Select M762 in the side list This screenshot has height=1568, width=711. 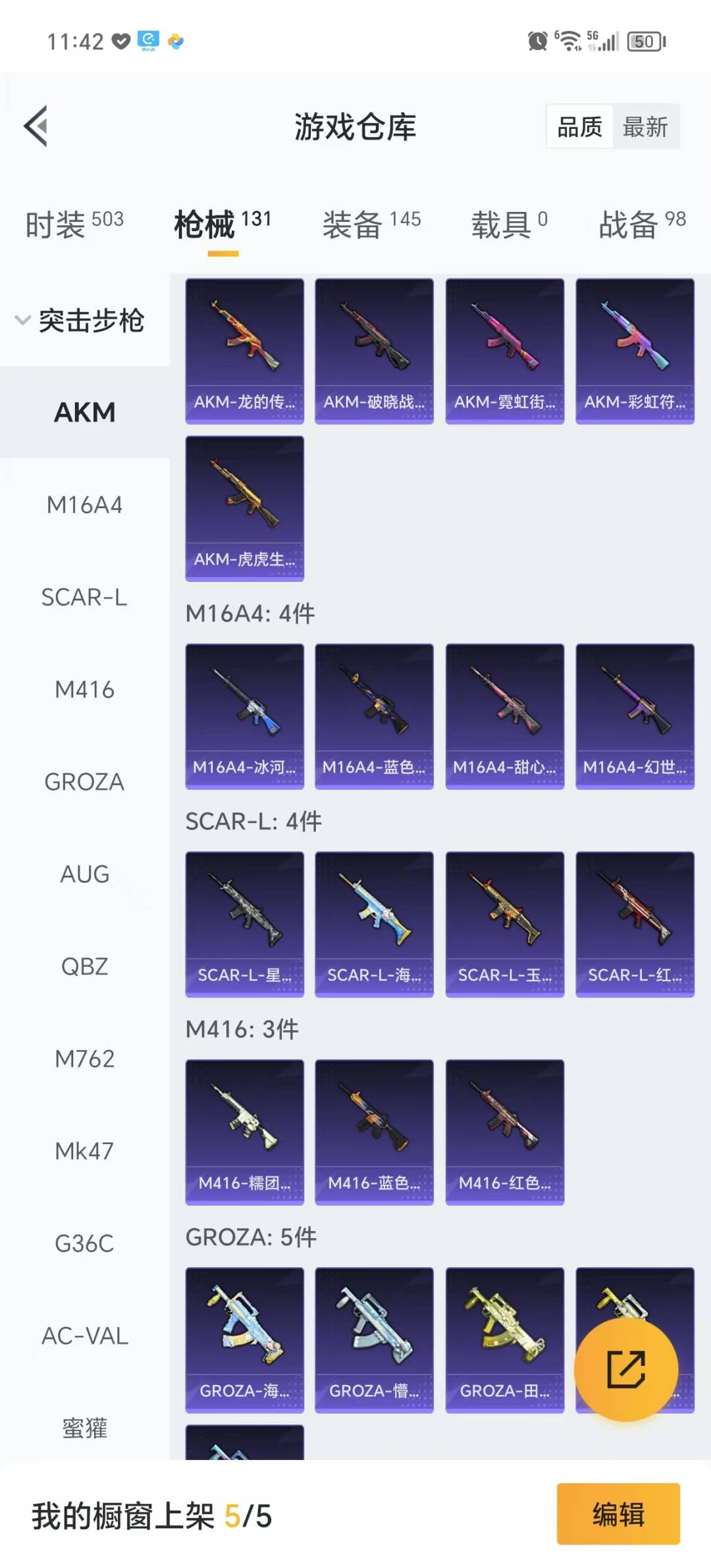(x=84, y=1058)
